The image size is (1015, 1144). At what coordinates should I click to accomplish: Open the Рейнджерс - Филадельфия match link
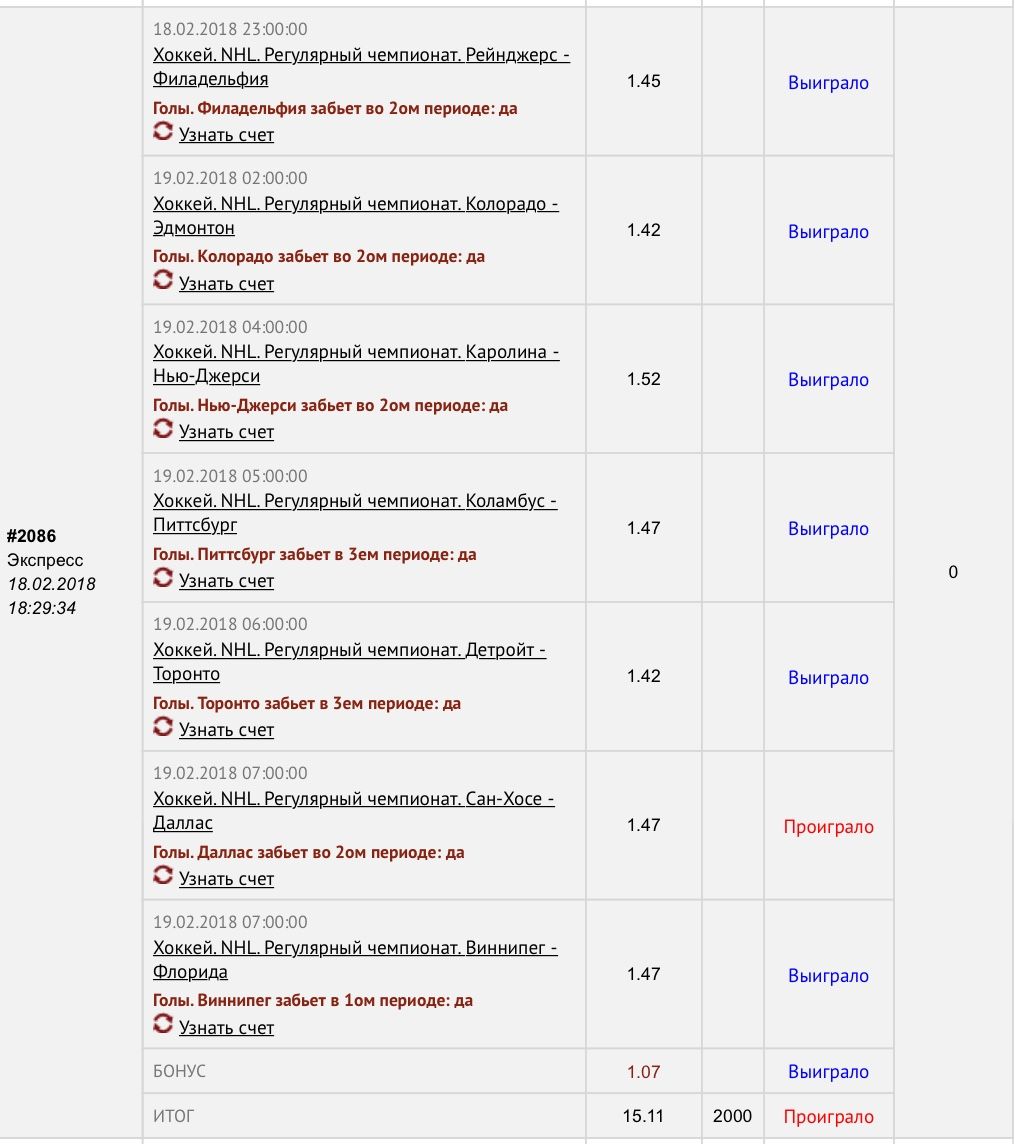pos(361,56)
